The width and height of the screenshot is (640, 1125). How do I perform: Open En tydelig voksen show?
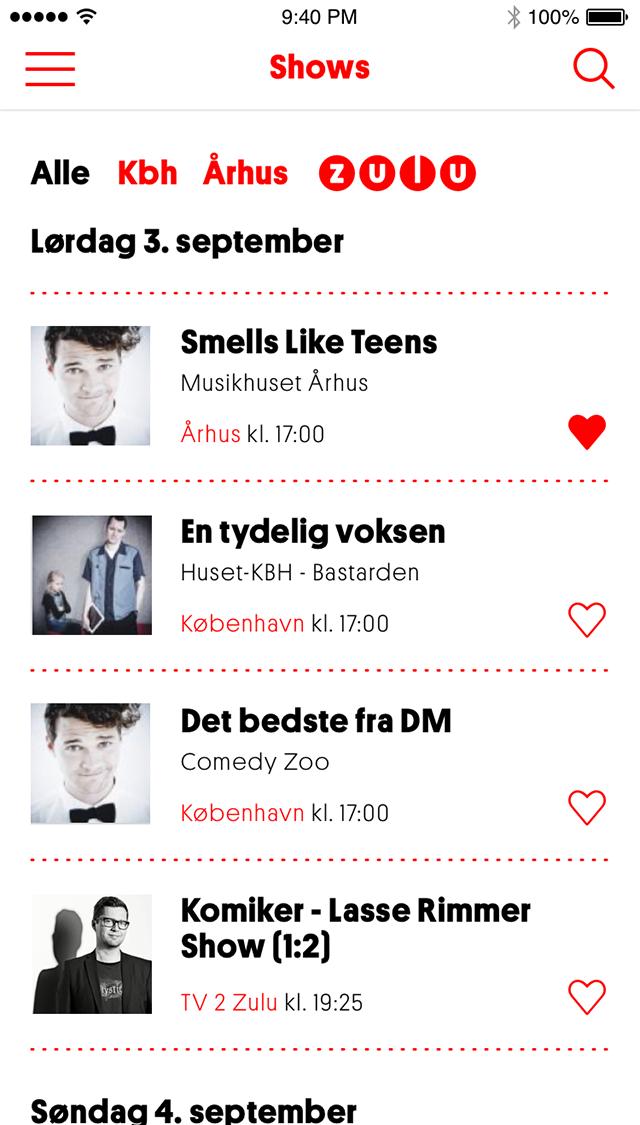[x=313, y=532]
